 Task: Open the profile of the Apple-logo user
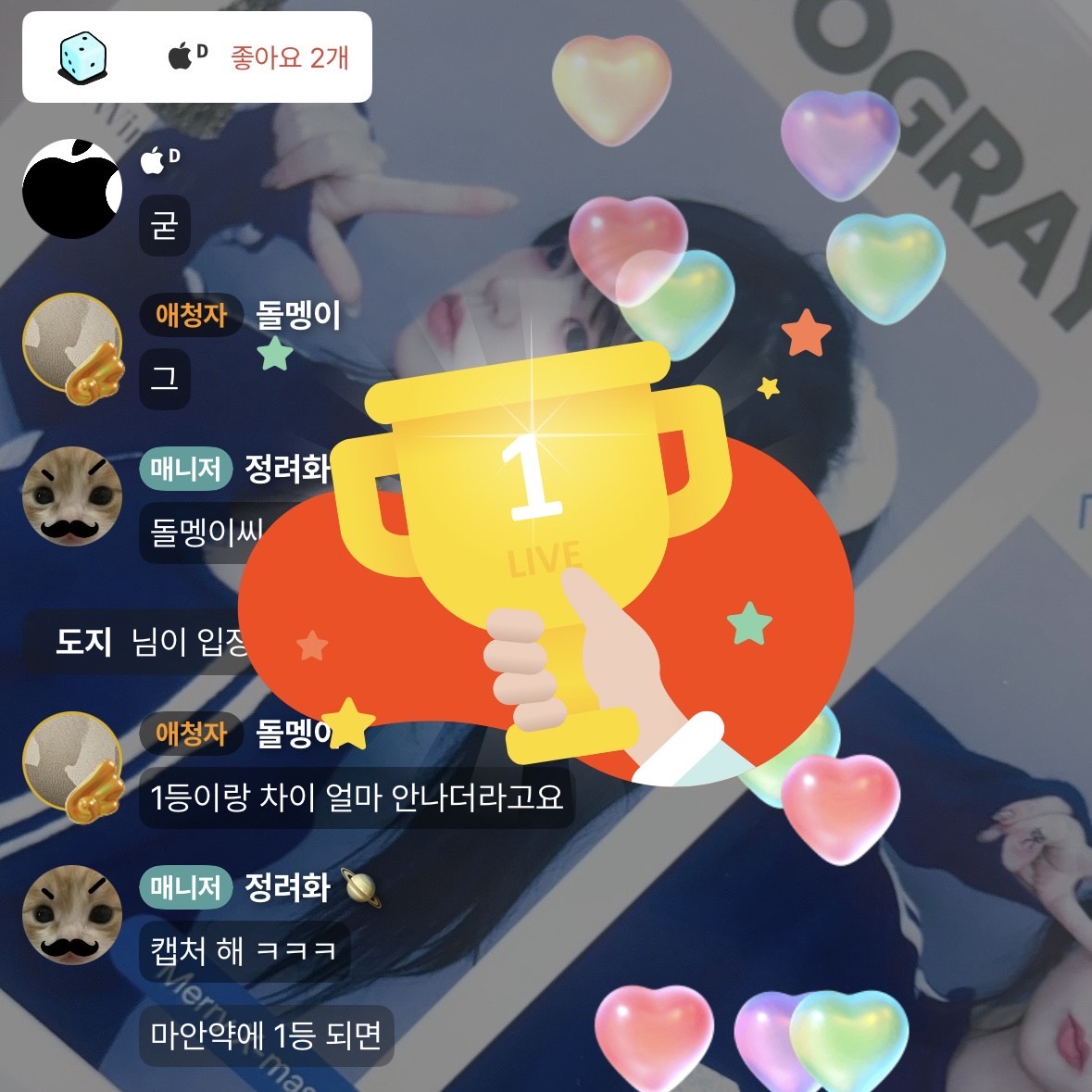pos(72,189)
